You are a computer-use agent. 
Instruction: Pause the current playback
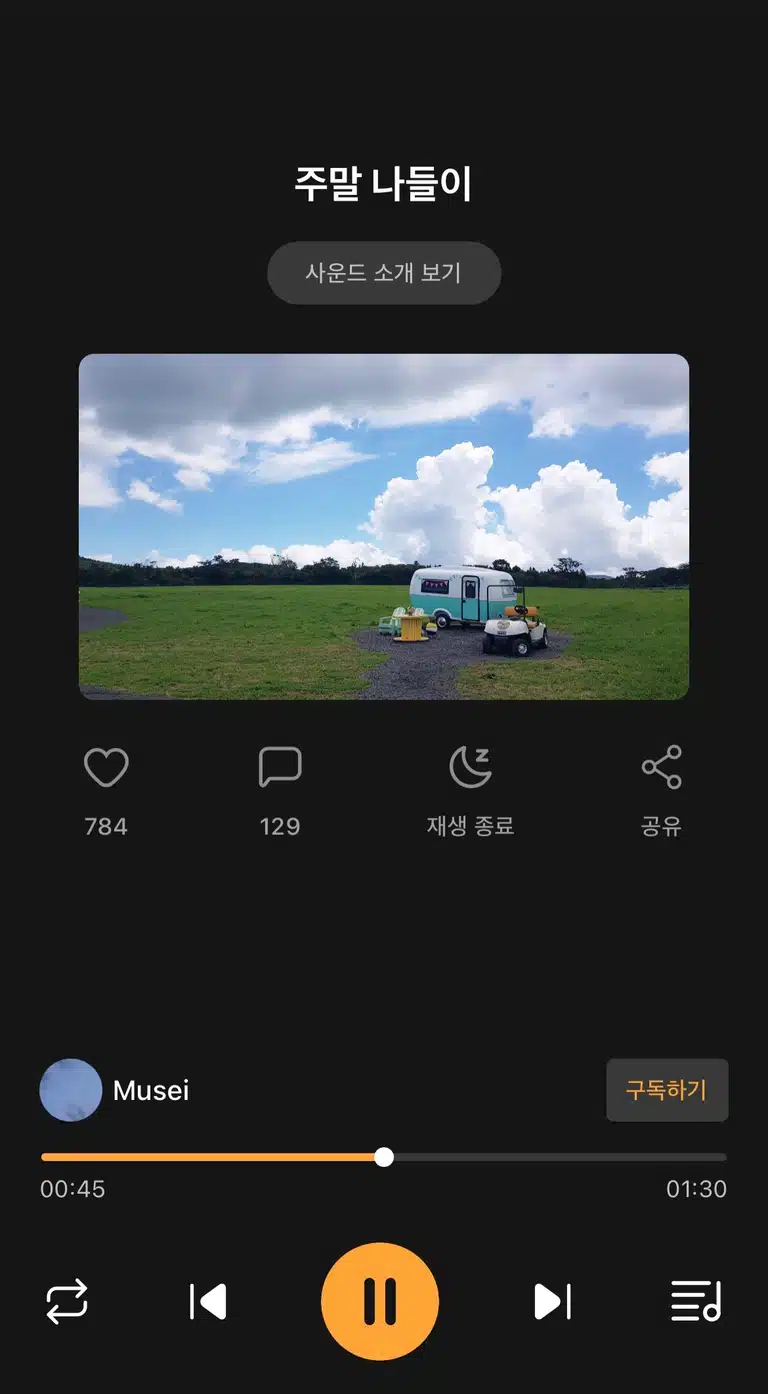380,1302
